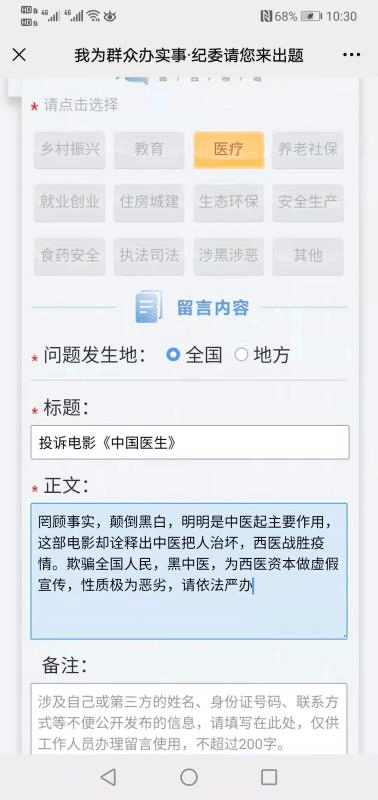The height and width of the screenshot is (800, 378).
Task: Select the 乡村振兴 category chip
Action: (x=70, y=149)
